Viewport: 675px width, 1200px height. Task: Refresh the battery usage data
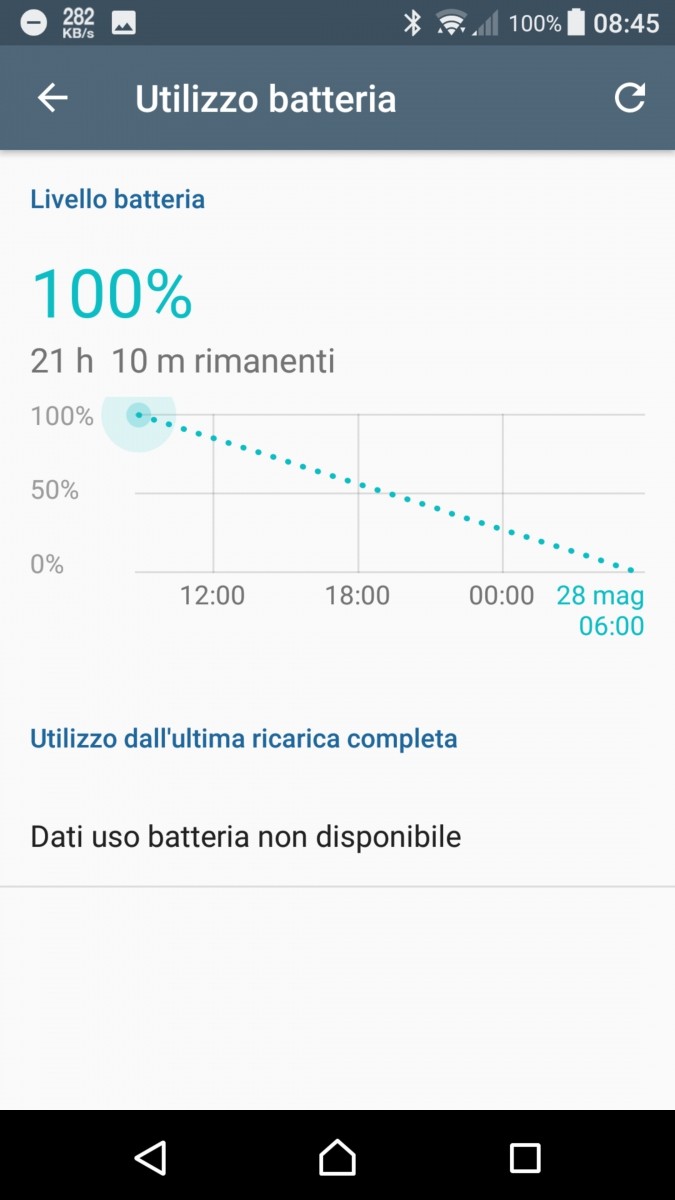pyautogui.click(x=629, y=98)
